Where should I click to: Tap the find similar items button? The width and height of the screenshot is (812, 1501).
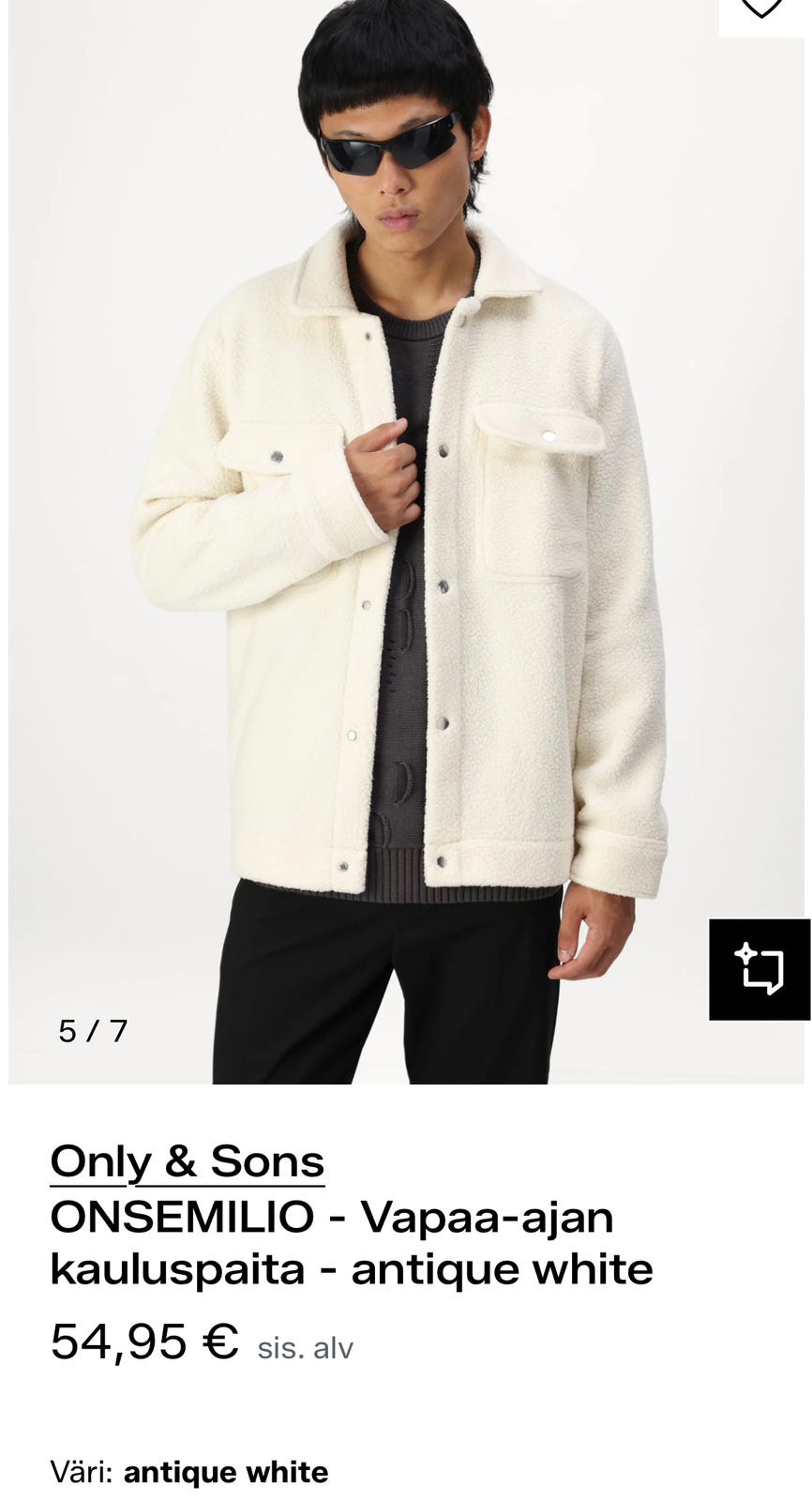click(759, 969)
